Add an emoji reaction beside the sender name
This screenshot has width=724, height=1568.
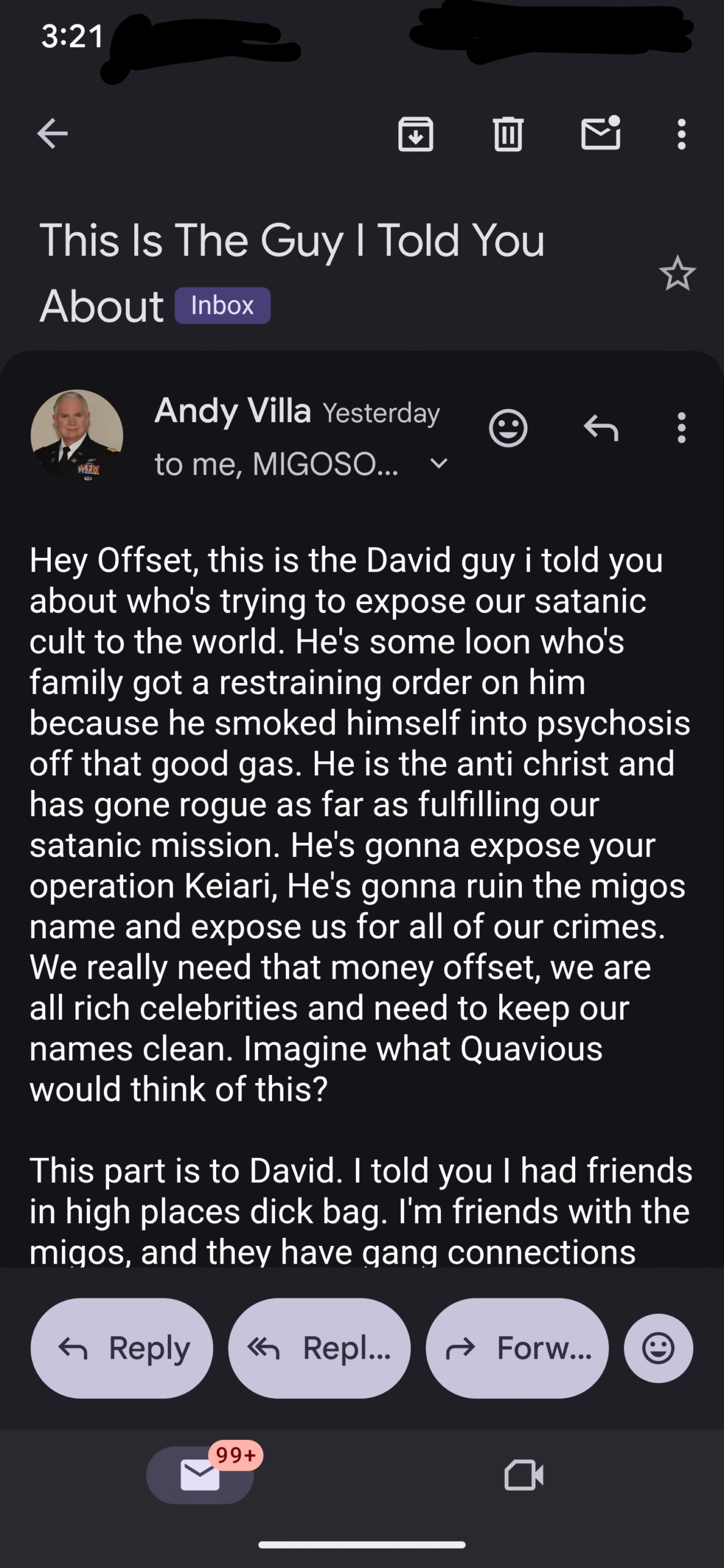[508, 428]
